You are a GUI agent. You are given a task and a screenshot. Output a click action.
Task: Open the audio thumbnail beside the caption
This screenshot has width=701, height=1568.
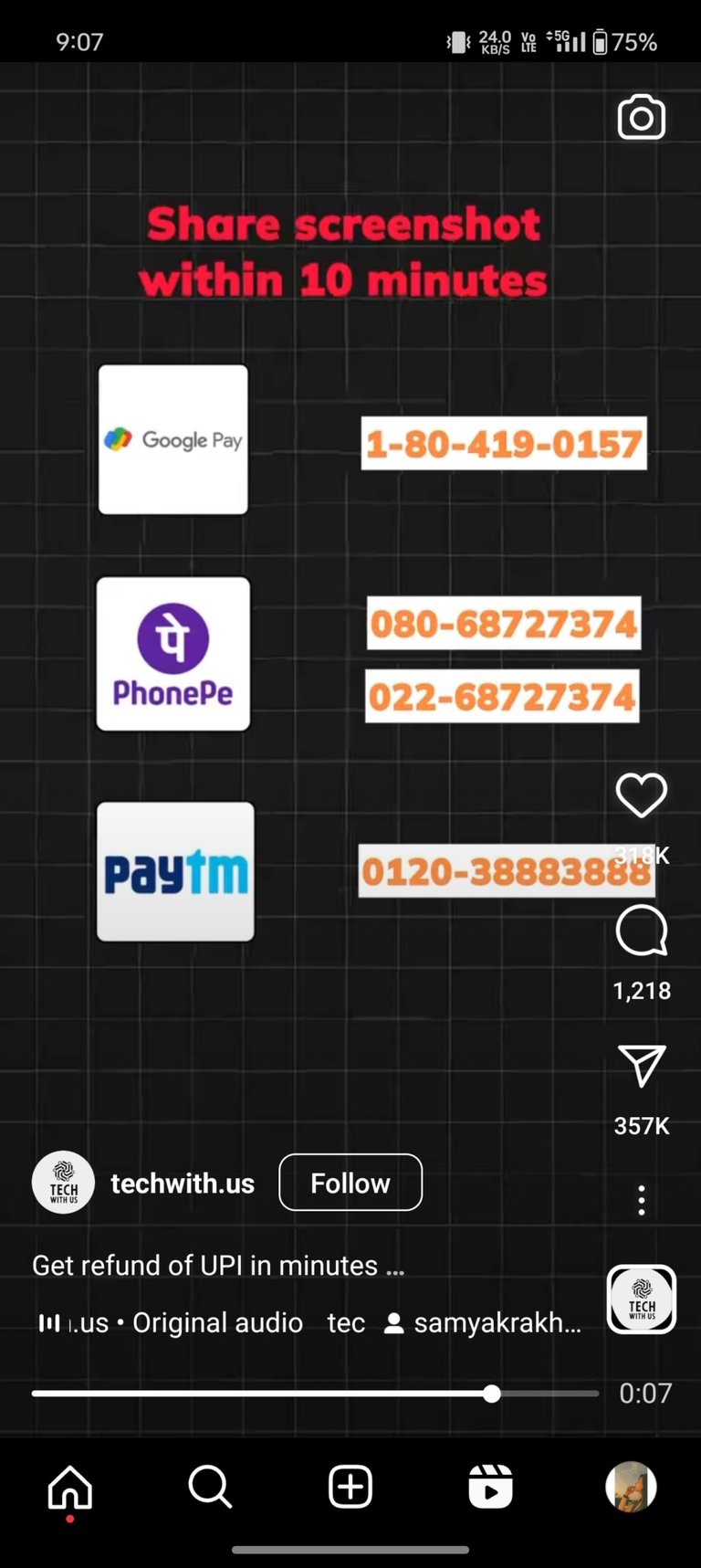pyautogui.click(x=642, y=1299)
